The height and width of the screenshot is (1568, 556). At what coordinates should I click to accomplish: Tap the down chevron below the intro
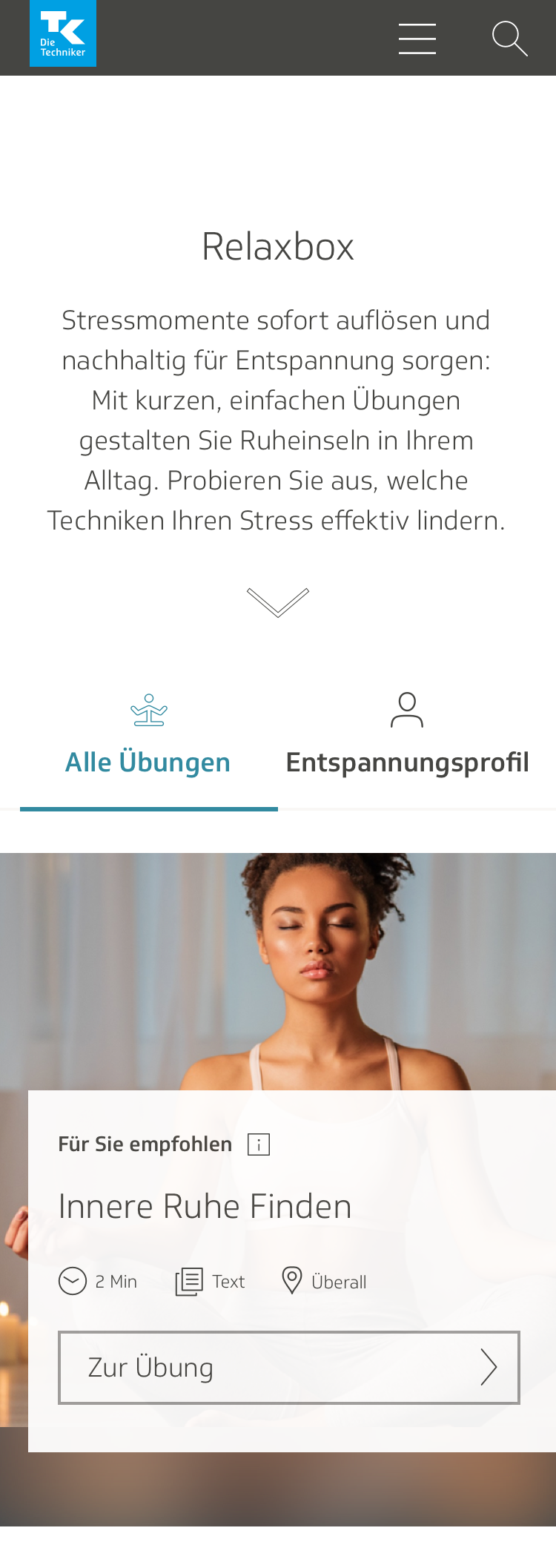tap(278, 602)
